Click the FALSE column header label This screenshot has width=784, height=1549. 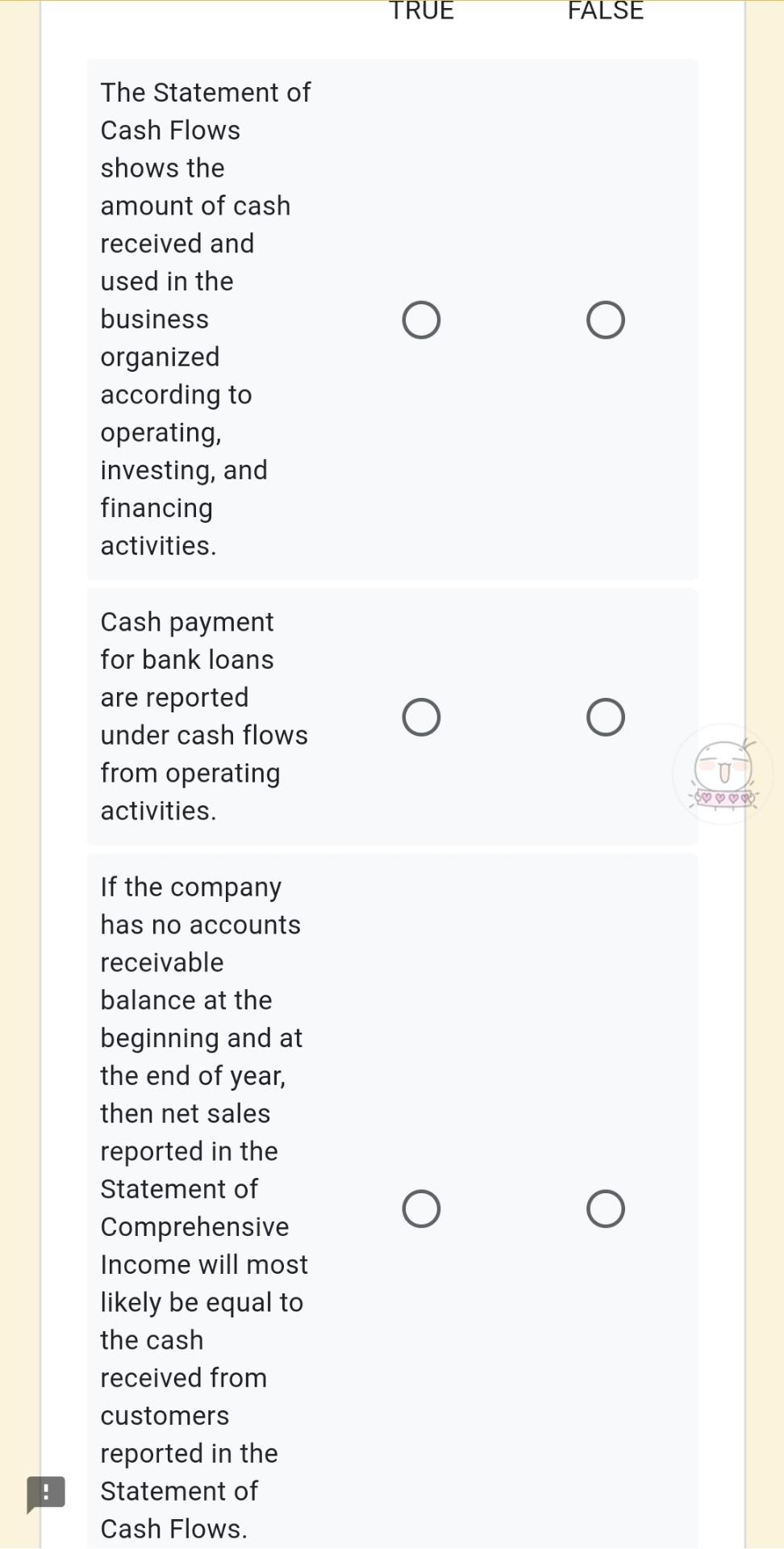pos(605,11)
